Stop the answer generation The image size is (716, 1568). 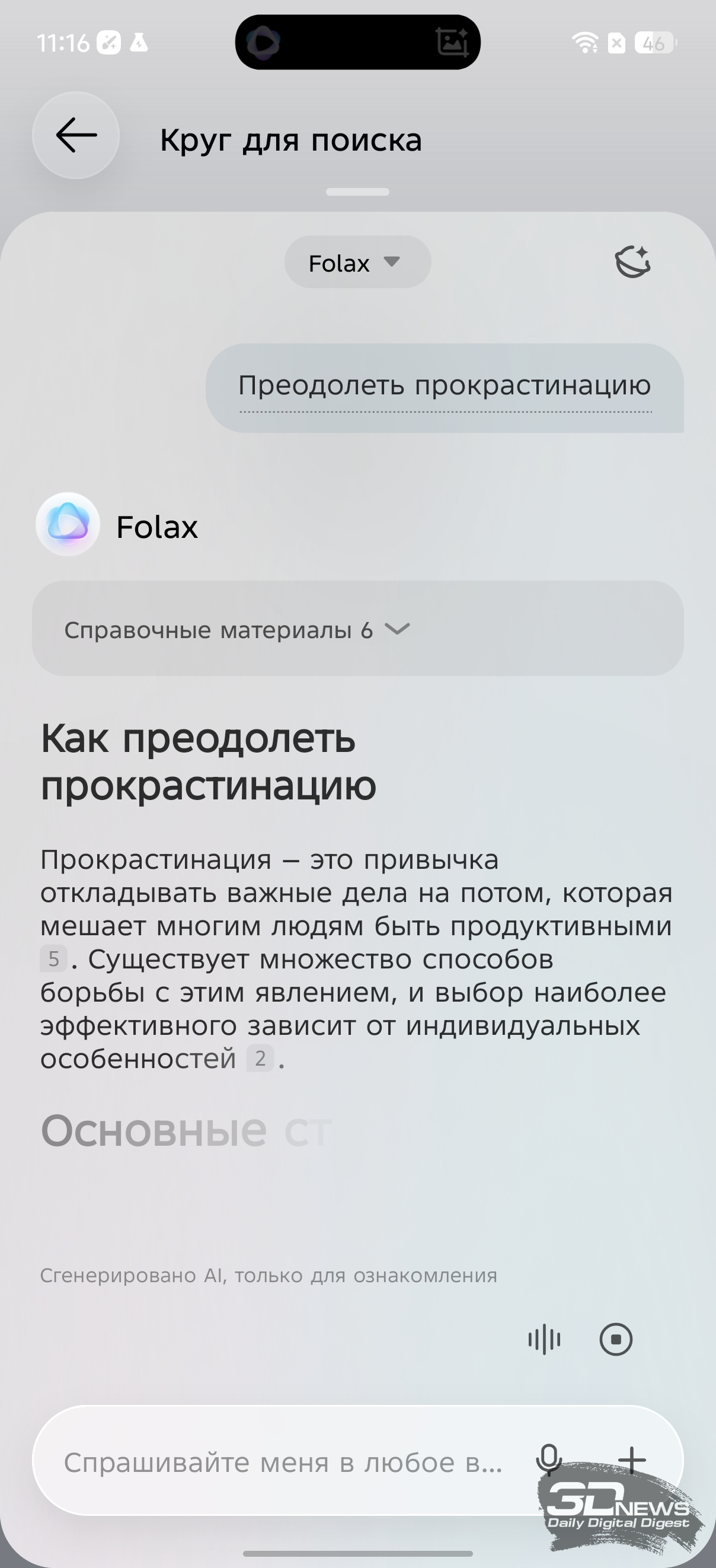(x=616, y=1339)
